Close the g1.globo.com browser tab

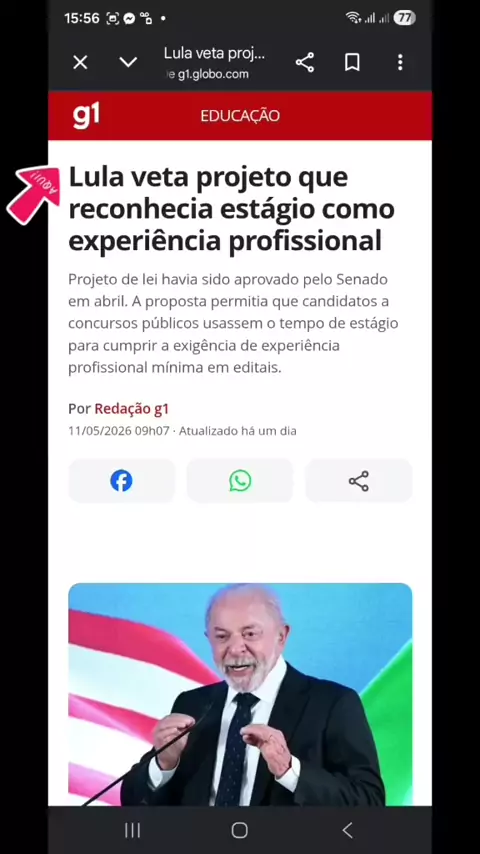coord(80,63)
